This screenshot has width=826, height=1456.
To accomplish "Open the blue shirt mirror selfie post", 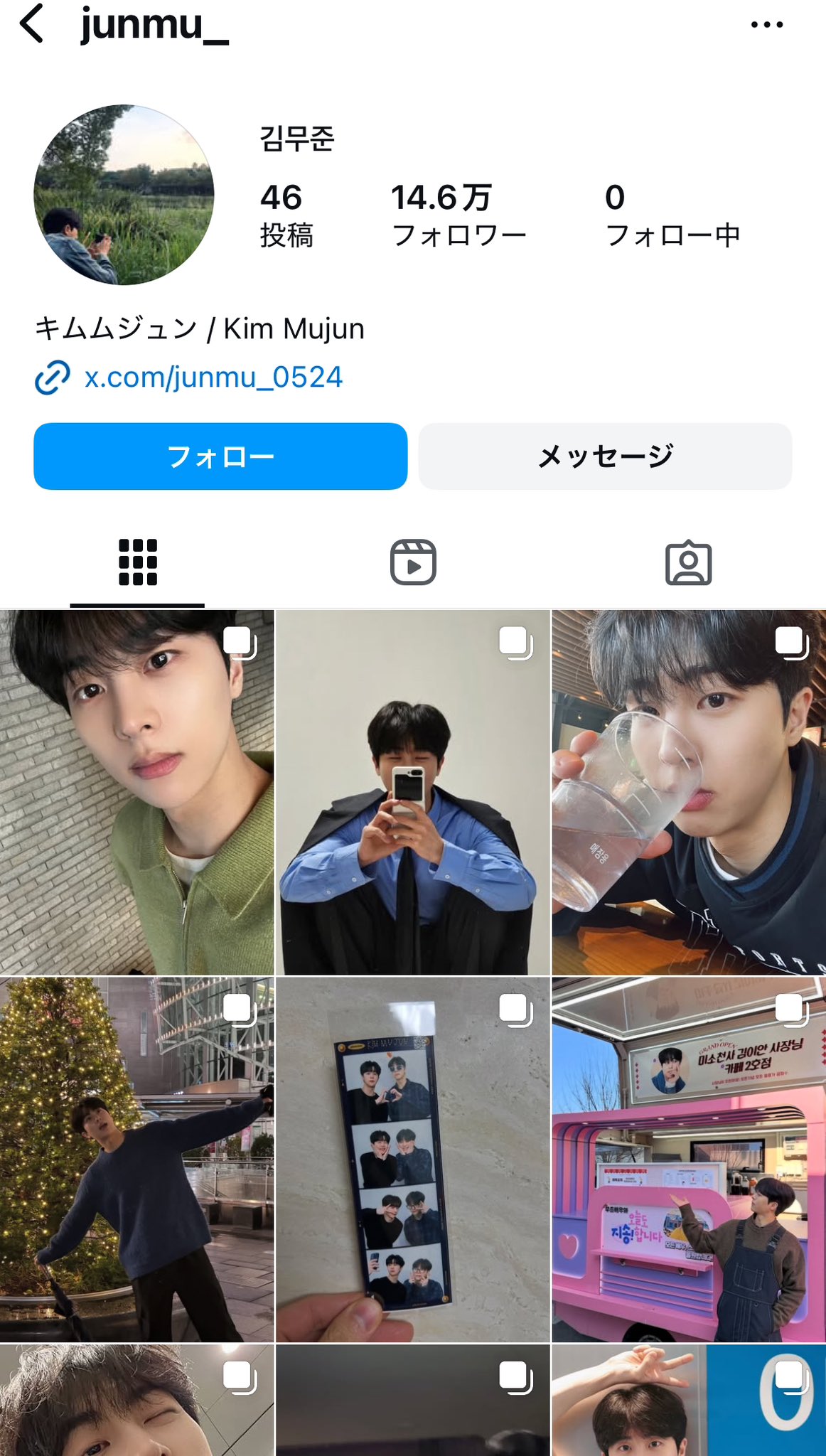I will pos(413,792).
